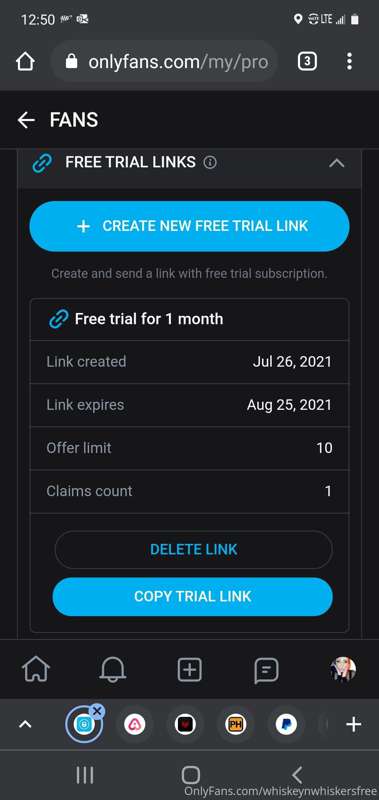Copy the trial link

(192, 596)
